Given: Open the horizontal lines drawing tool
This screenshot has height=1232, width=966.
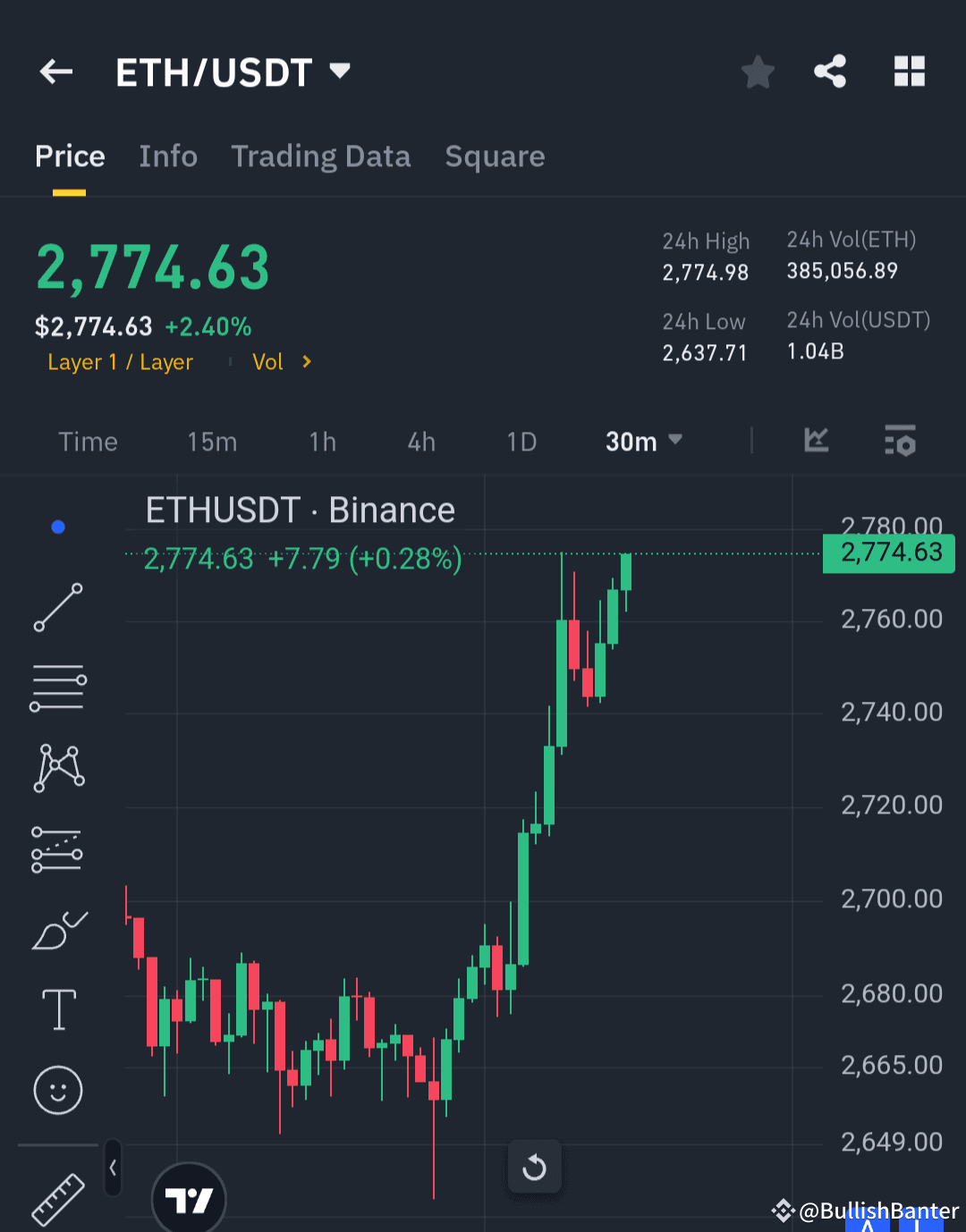Looking at the screenshot, I should [58, 687].
